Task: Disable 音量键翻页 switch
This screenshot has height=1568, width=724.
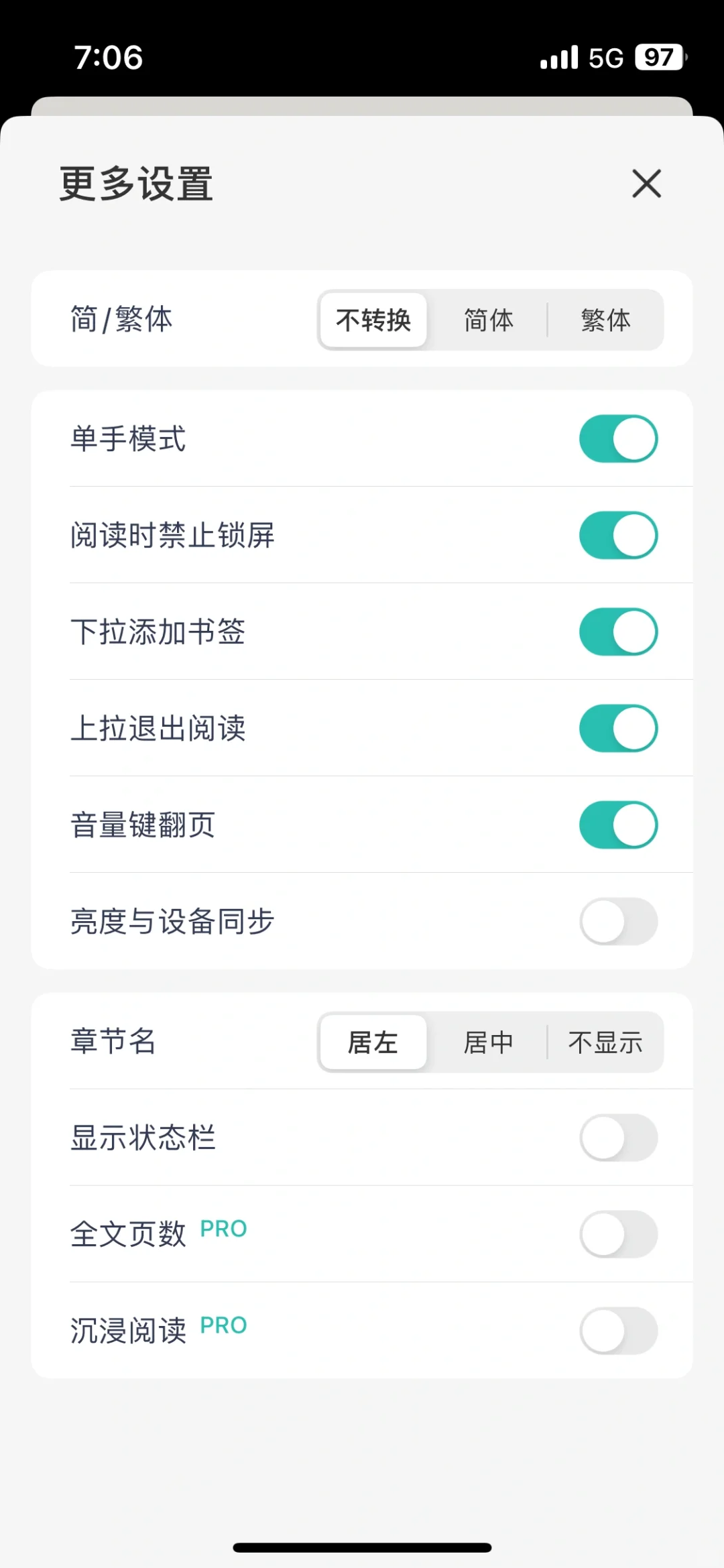Action: coord(618,825)
